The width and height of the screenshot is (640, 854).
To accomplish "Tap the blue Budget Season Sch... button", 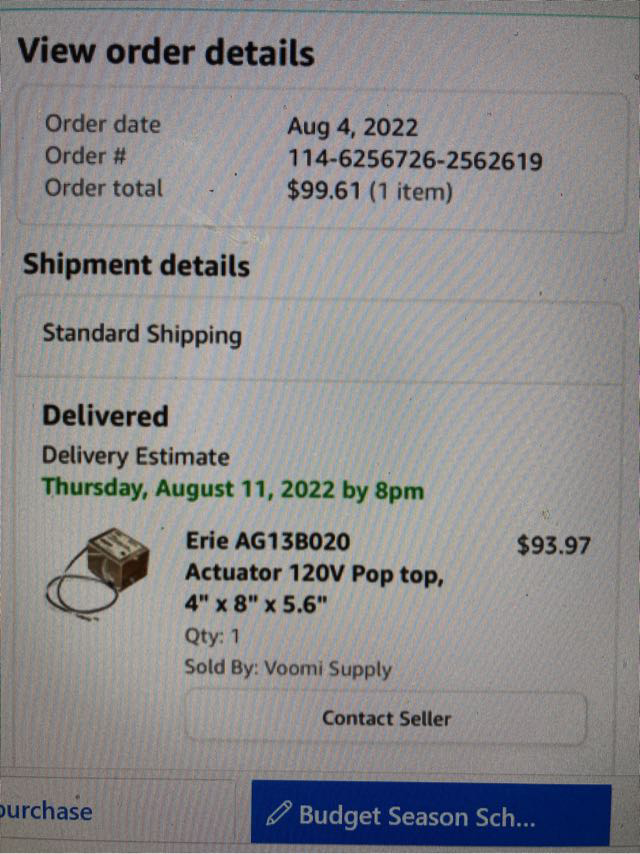I will tap(430, 815).
